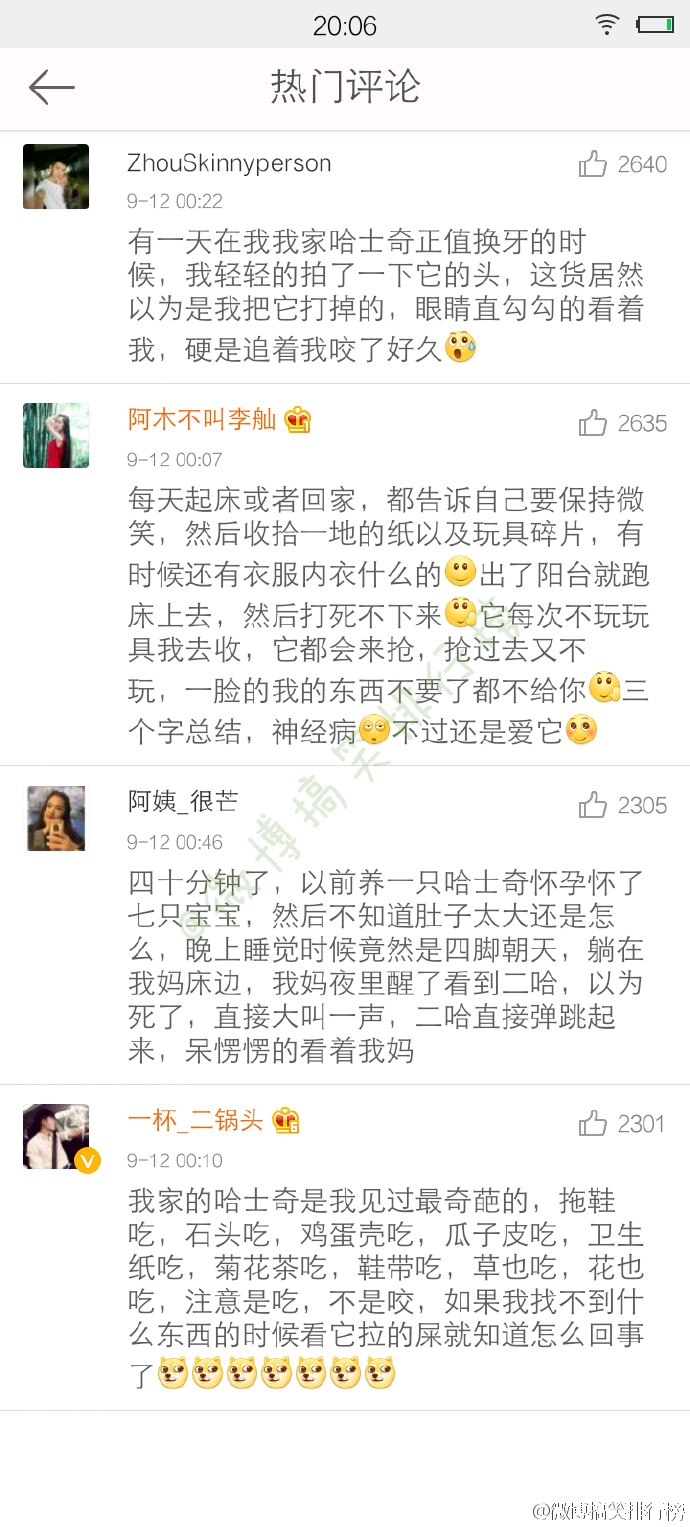Open ZhouSkinnyperson's profile picture
The image size is (690, 1527).
(x=56, y=177)
